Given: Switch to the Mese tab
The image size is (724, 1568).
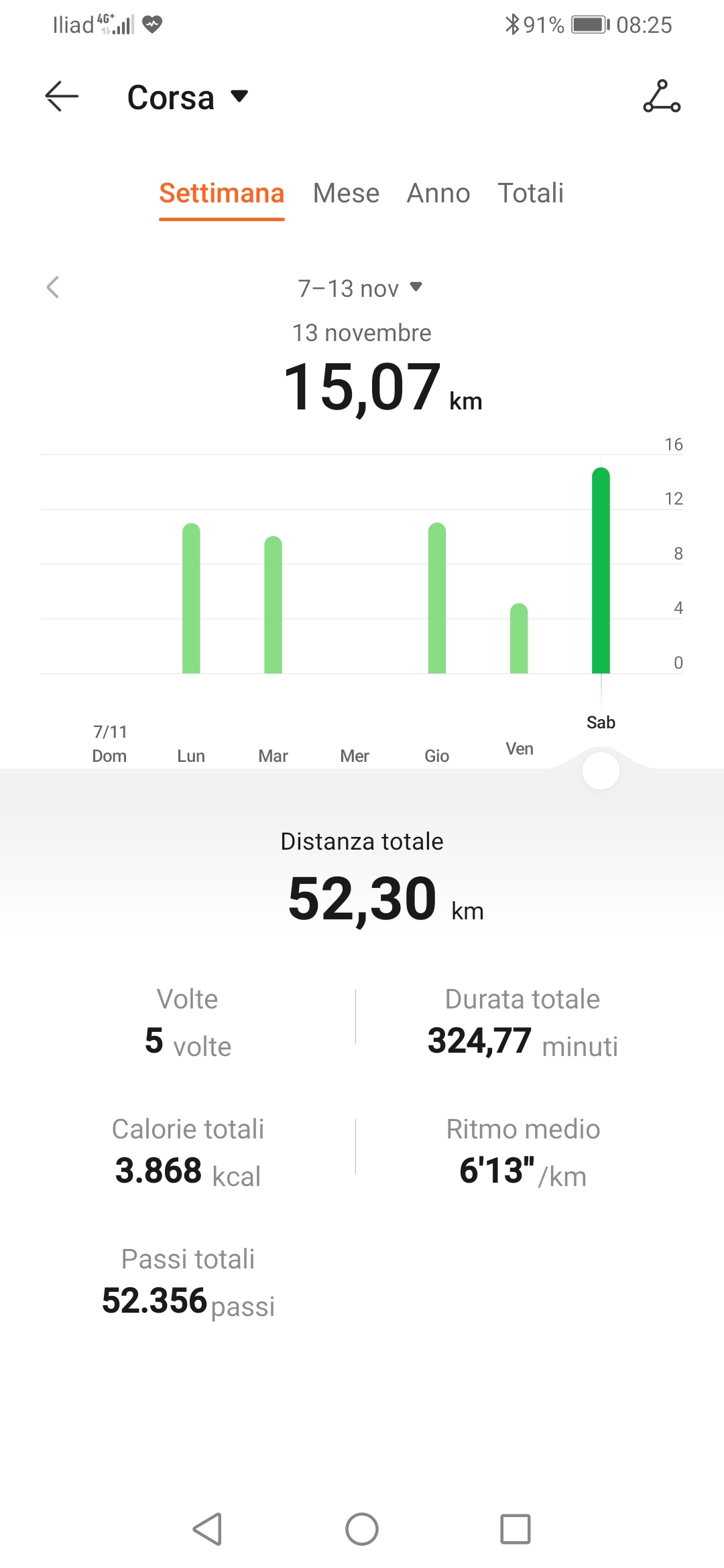Looking at the screenshot, I should [x=346, y=194].
